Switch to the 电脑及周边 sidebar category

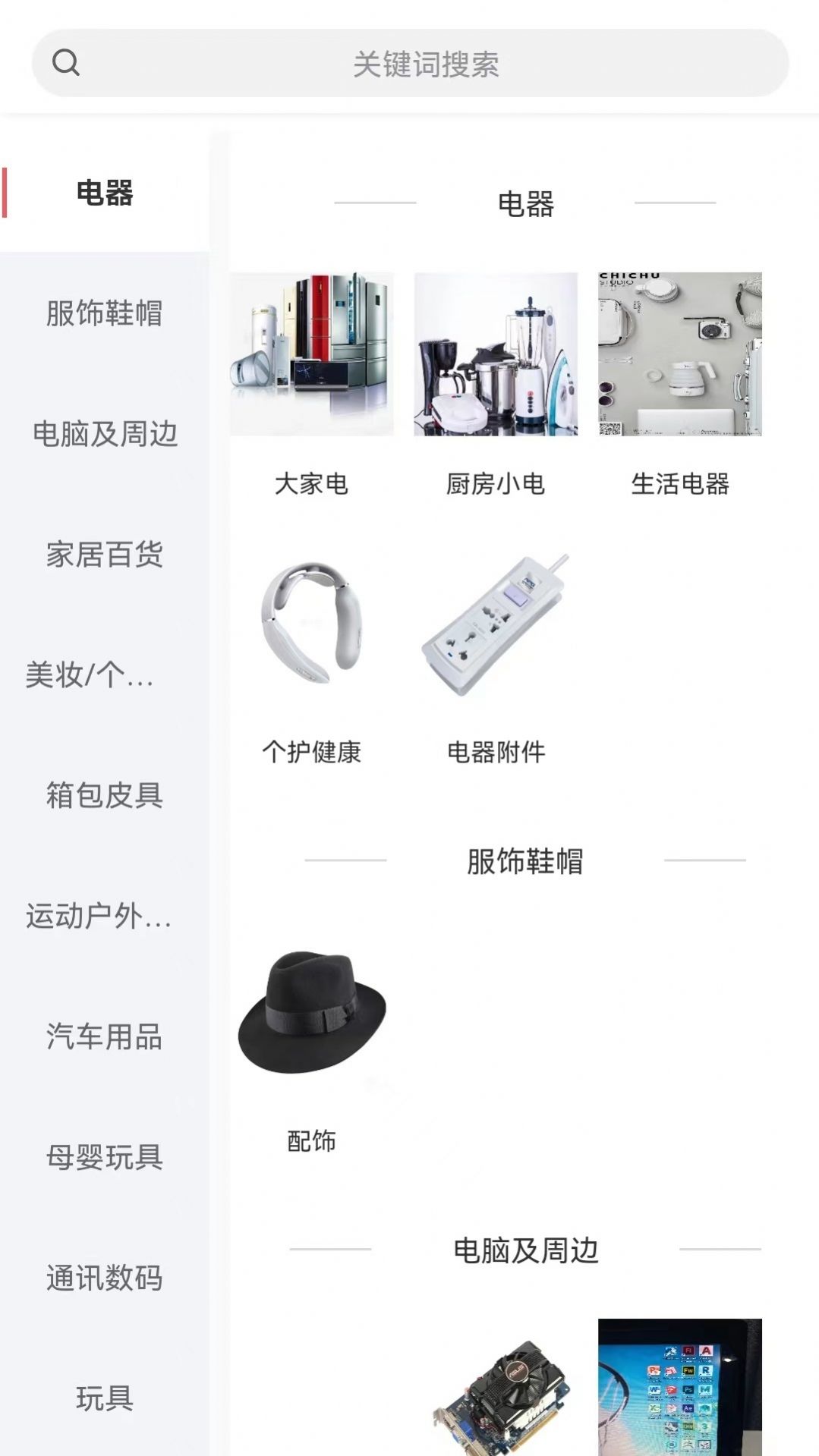pyautogui.click(x=105, y=436)
